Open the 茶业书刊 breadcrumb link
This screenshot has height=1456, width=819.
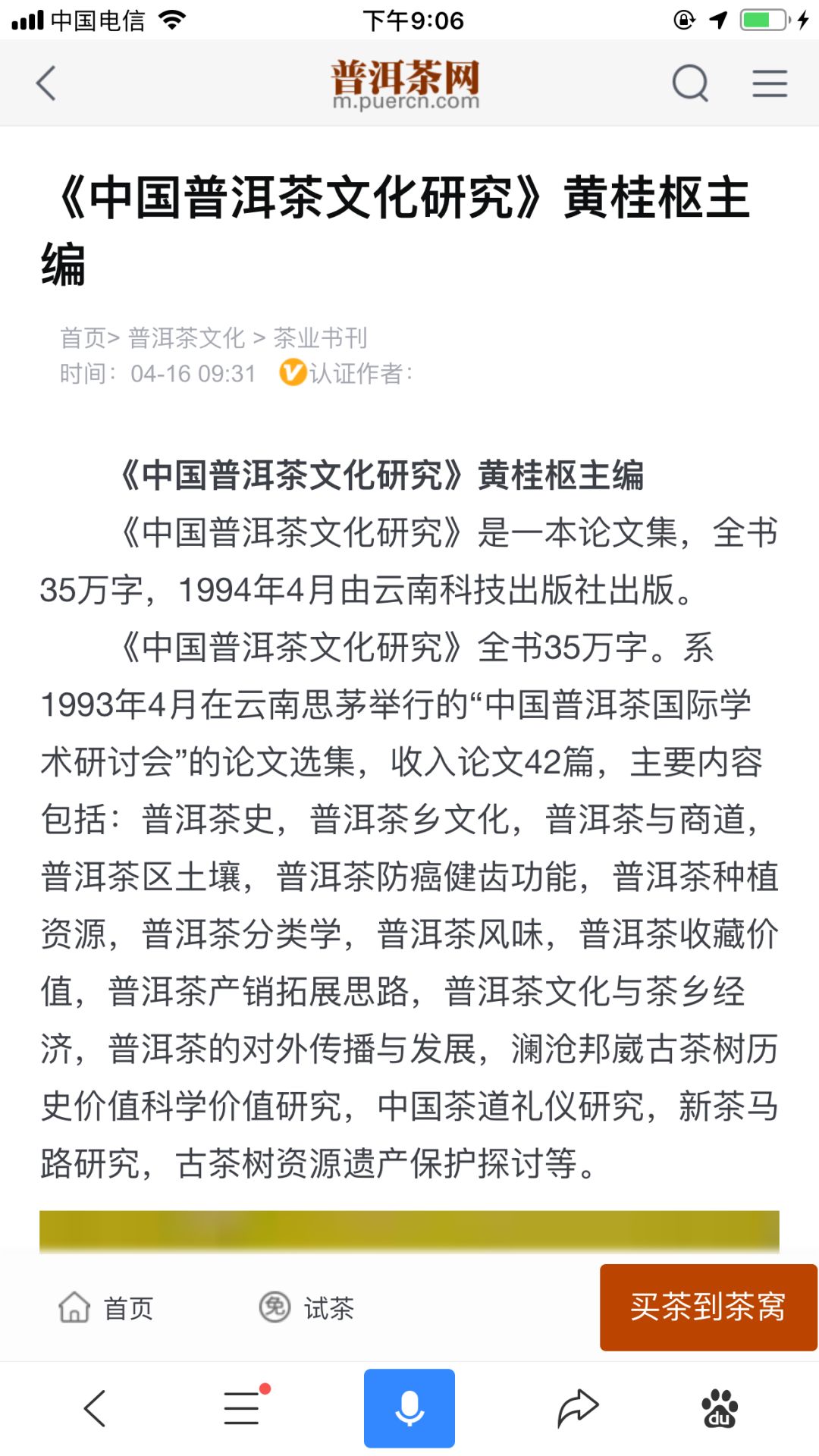pos(320,337)
